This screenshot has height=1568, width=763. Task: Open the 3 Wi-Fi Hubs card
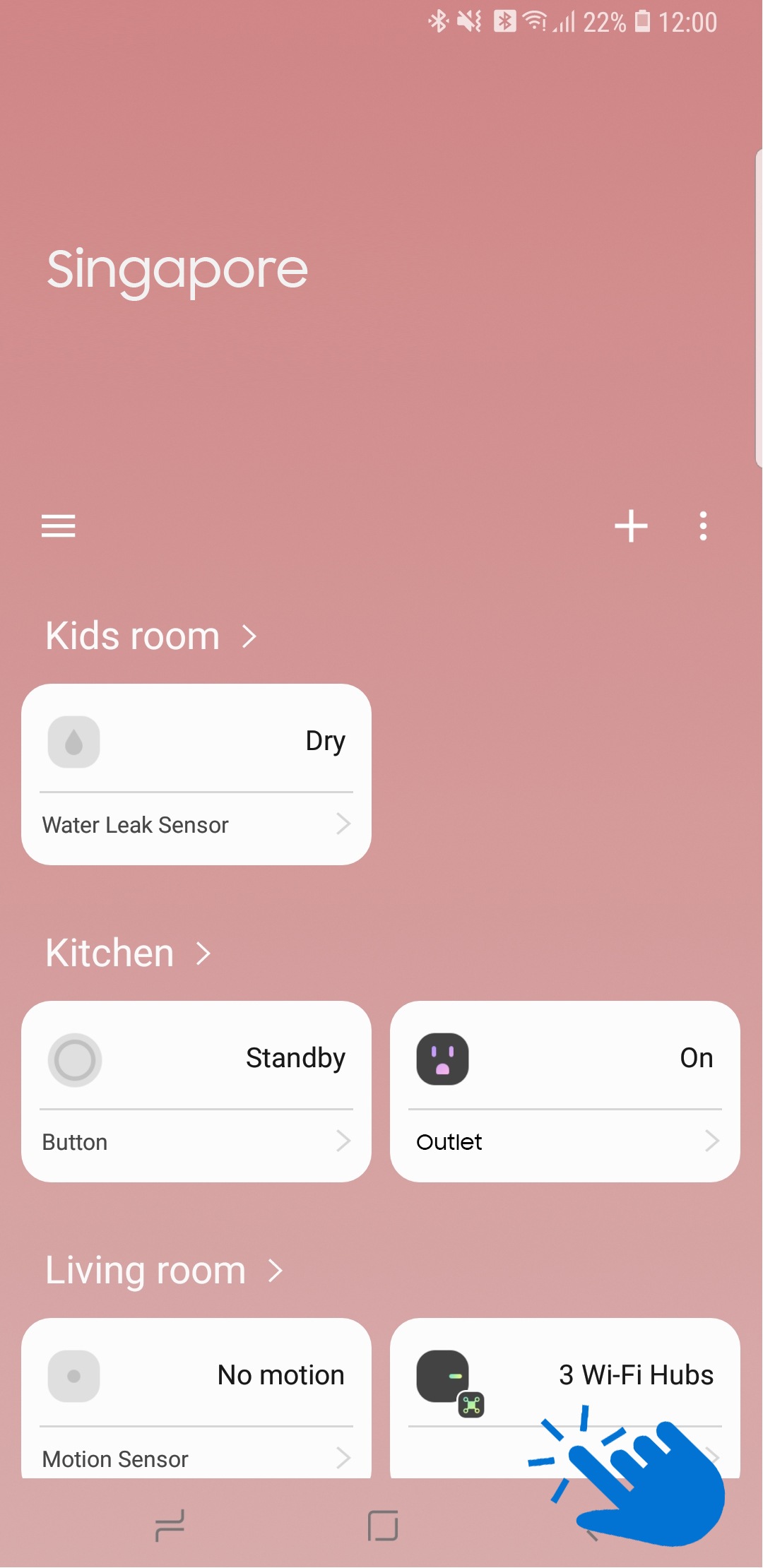565,1398
